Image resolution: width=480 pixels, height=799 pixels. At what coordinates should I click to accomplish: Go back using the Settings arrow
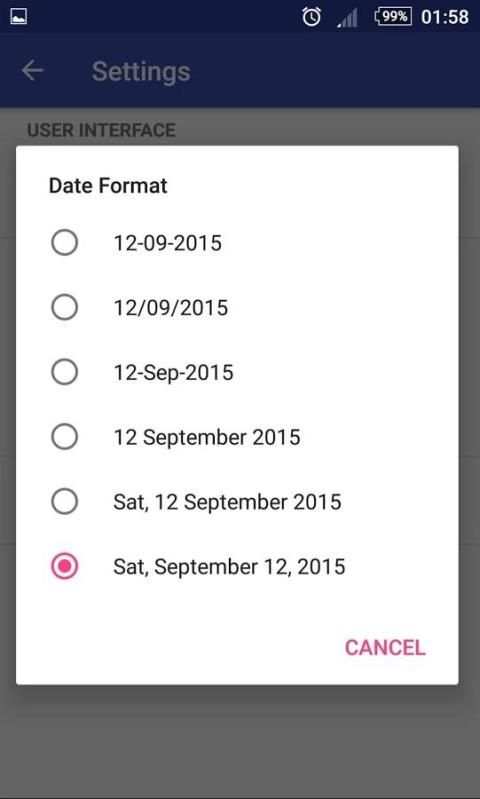point(32,70)
